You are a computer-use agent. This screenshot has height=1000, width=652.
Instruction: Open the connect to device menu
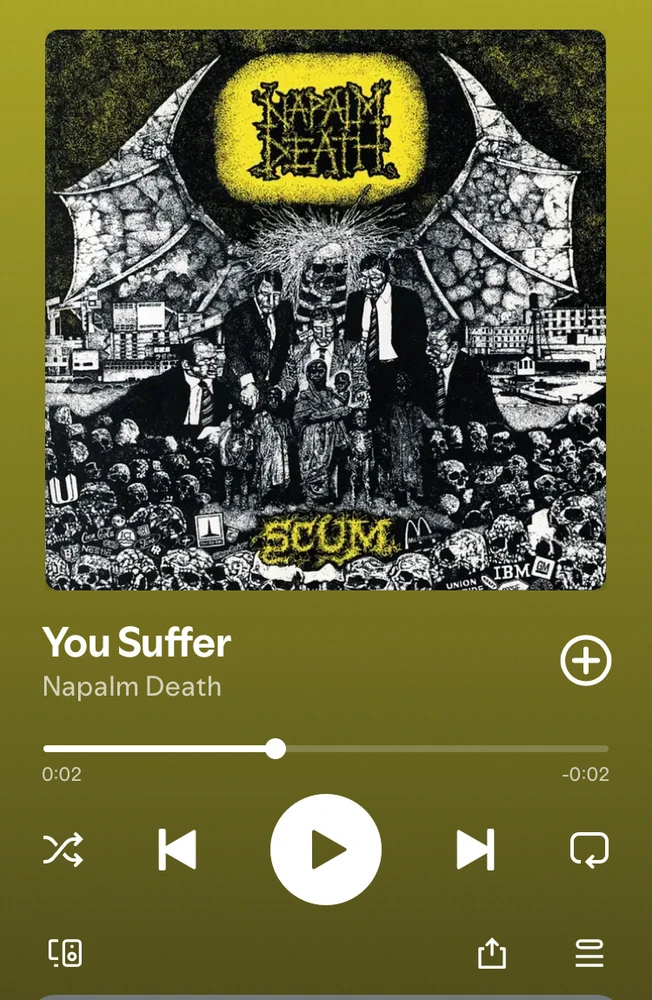(65, 953)
